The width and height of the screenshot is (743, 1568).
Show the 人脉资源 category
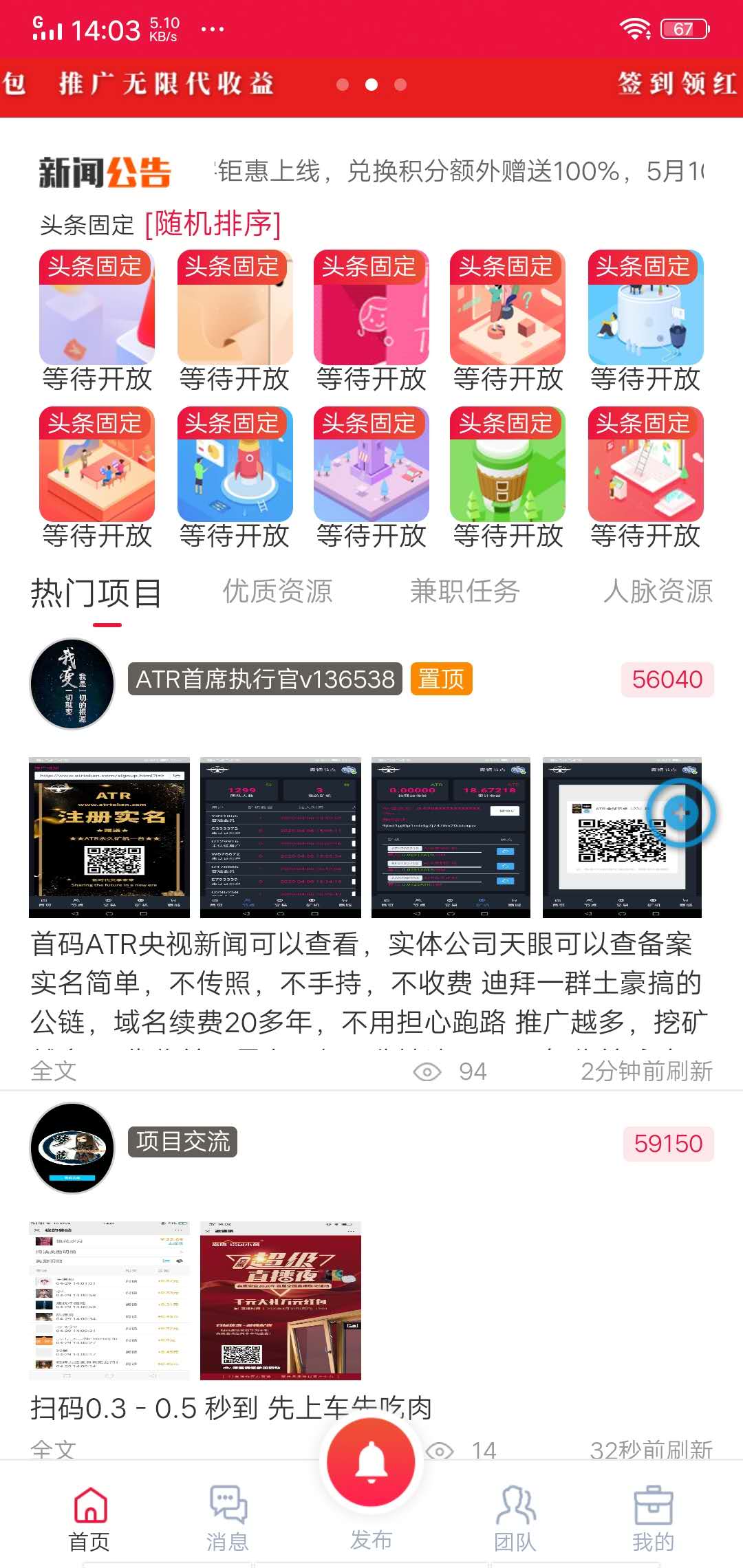point(657,591)
